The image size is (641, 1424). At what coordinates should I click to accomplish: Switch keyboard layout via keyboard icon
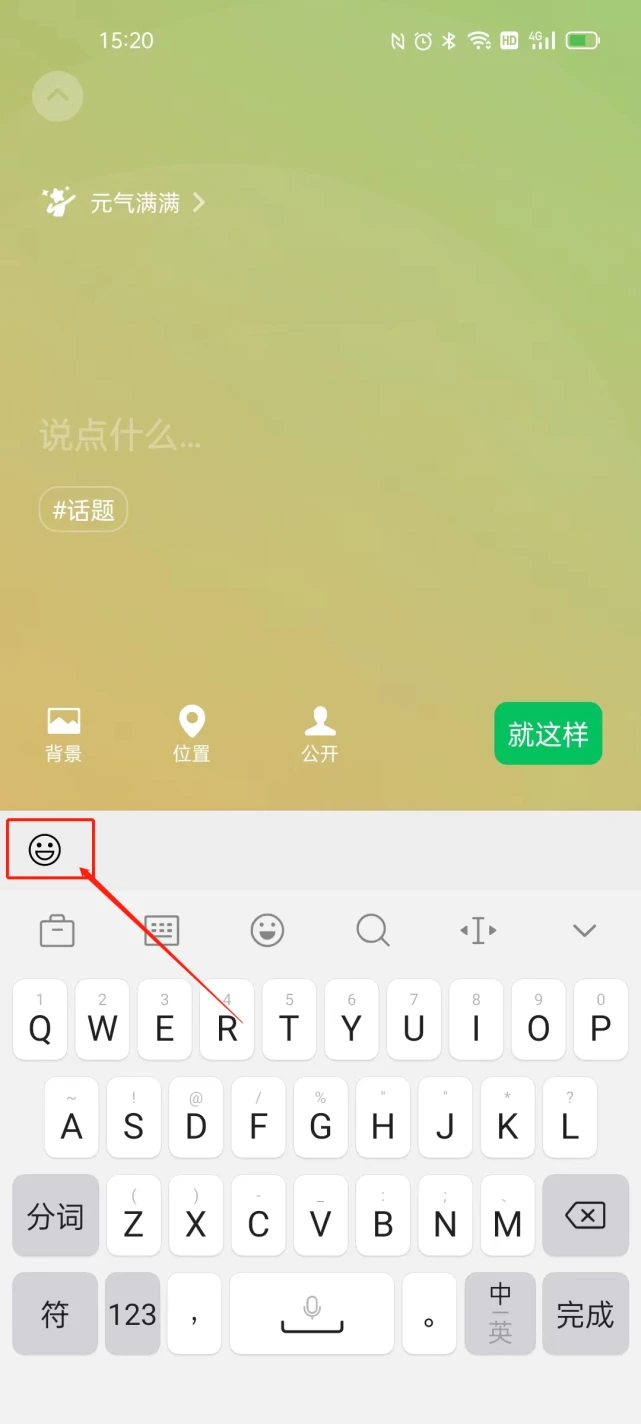pyautogui.click(x=162, y=931)
